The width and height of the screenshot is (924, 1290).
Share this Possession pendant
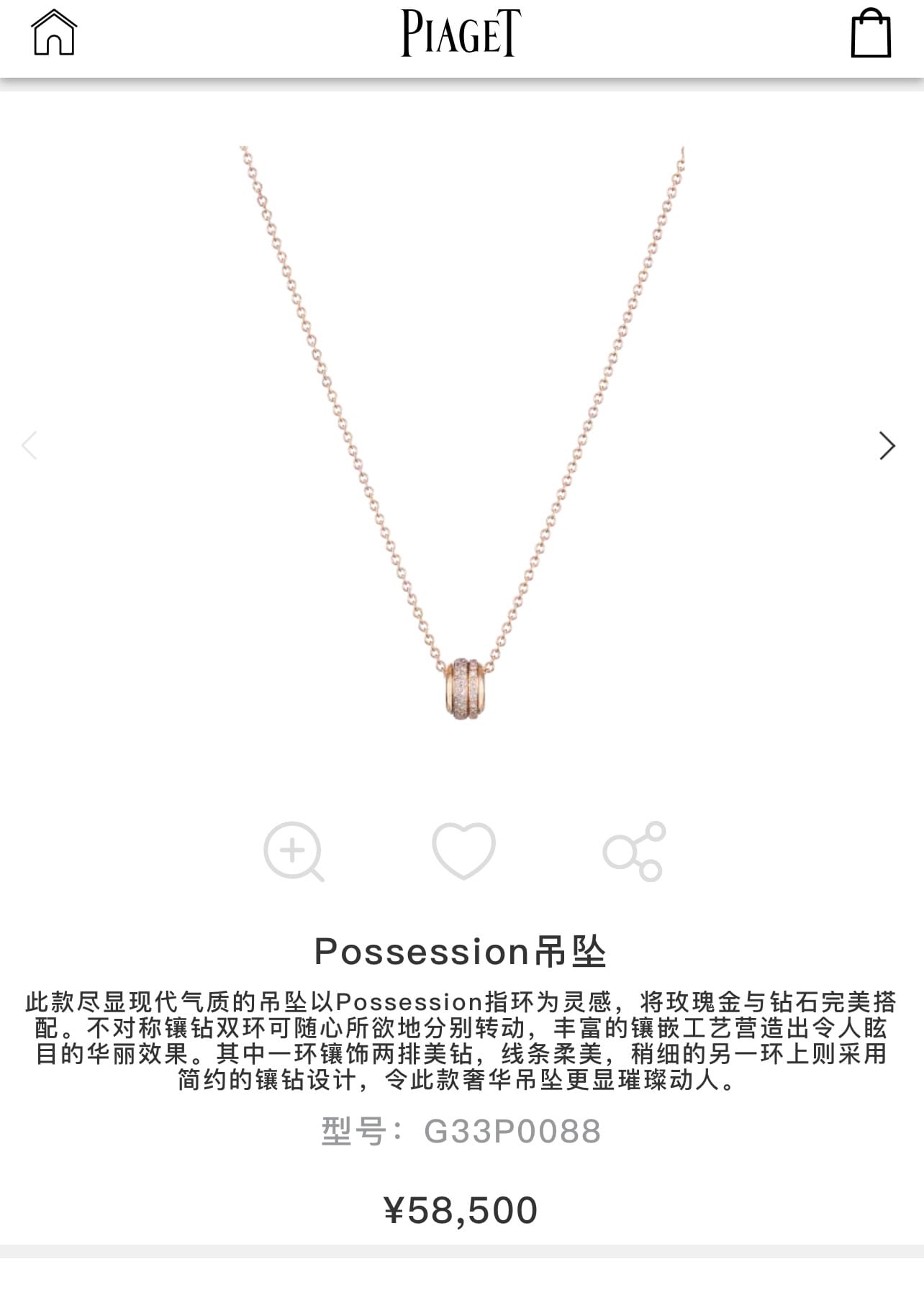click(x=634, y=851)
